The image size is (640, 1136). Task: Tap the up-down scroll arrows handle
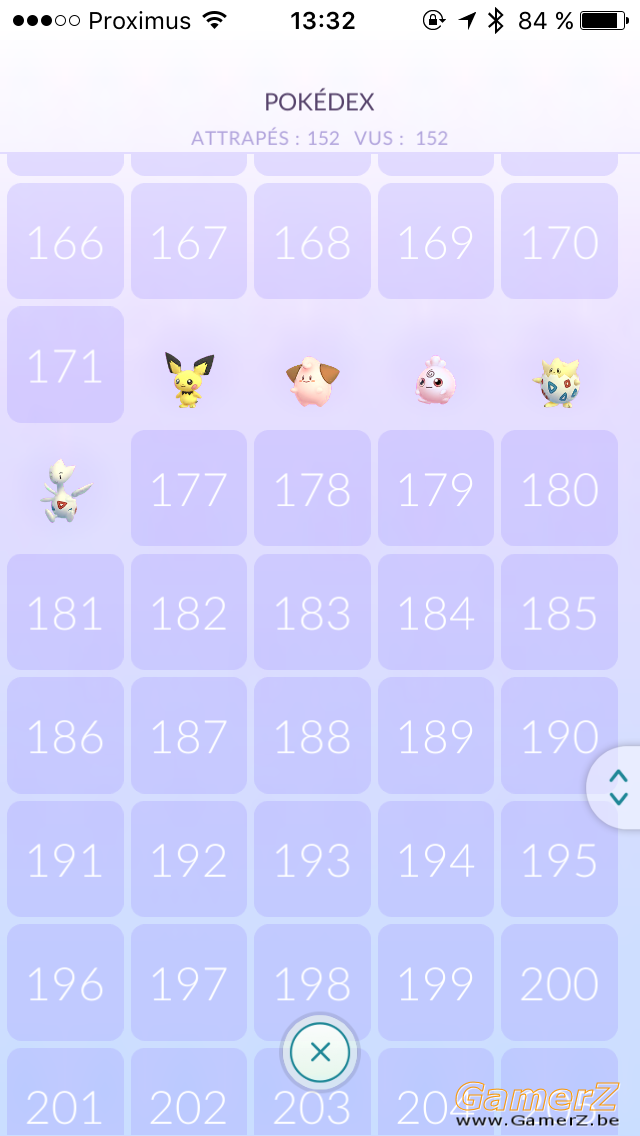(617, 788)
